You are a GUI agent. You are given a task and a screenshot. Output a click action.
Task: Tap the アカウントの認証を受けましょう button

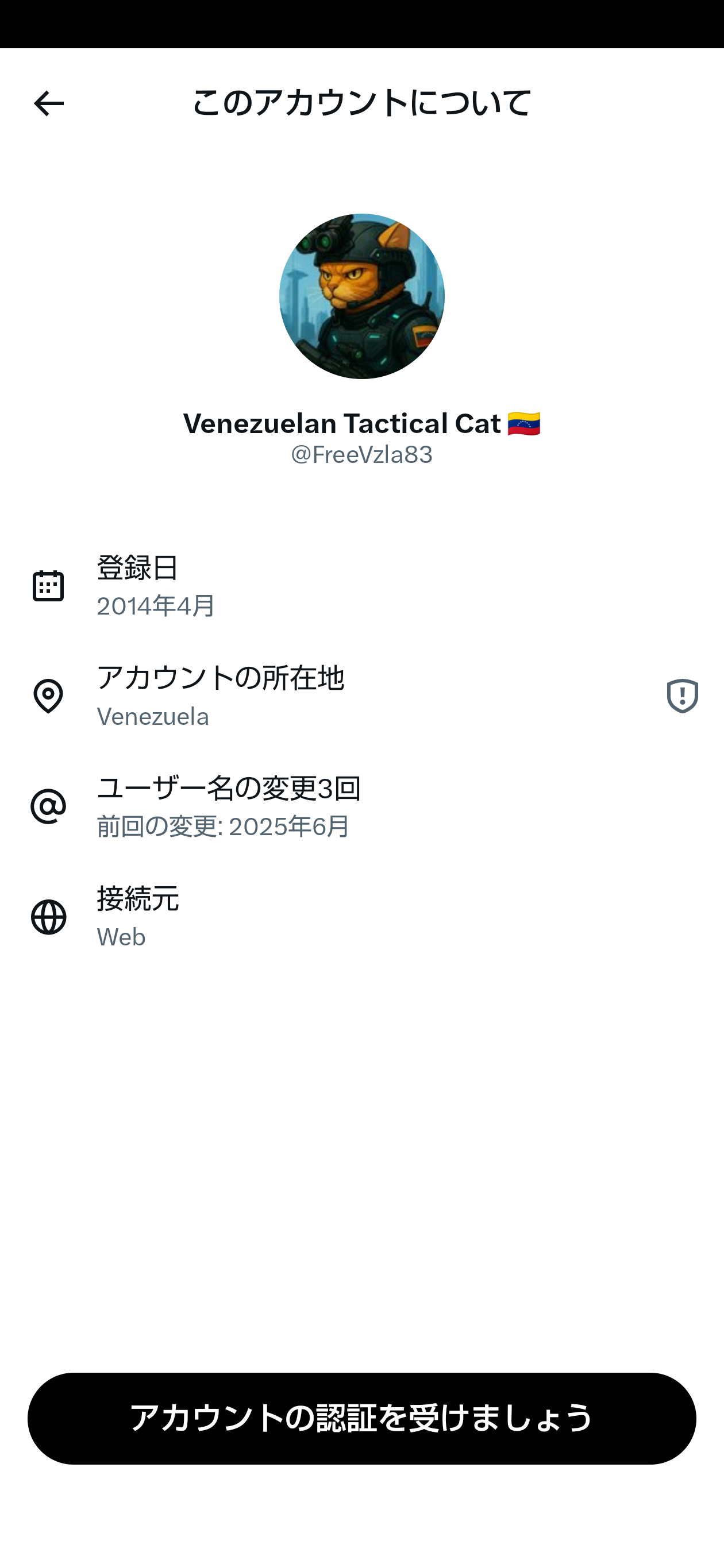point(361,1418)
